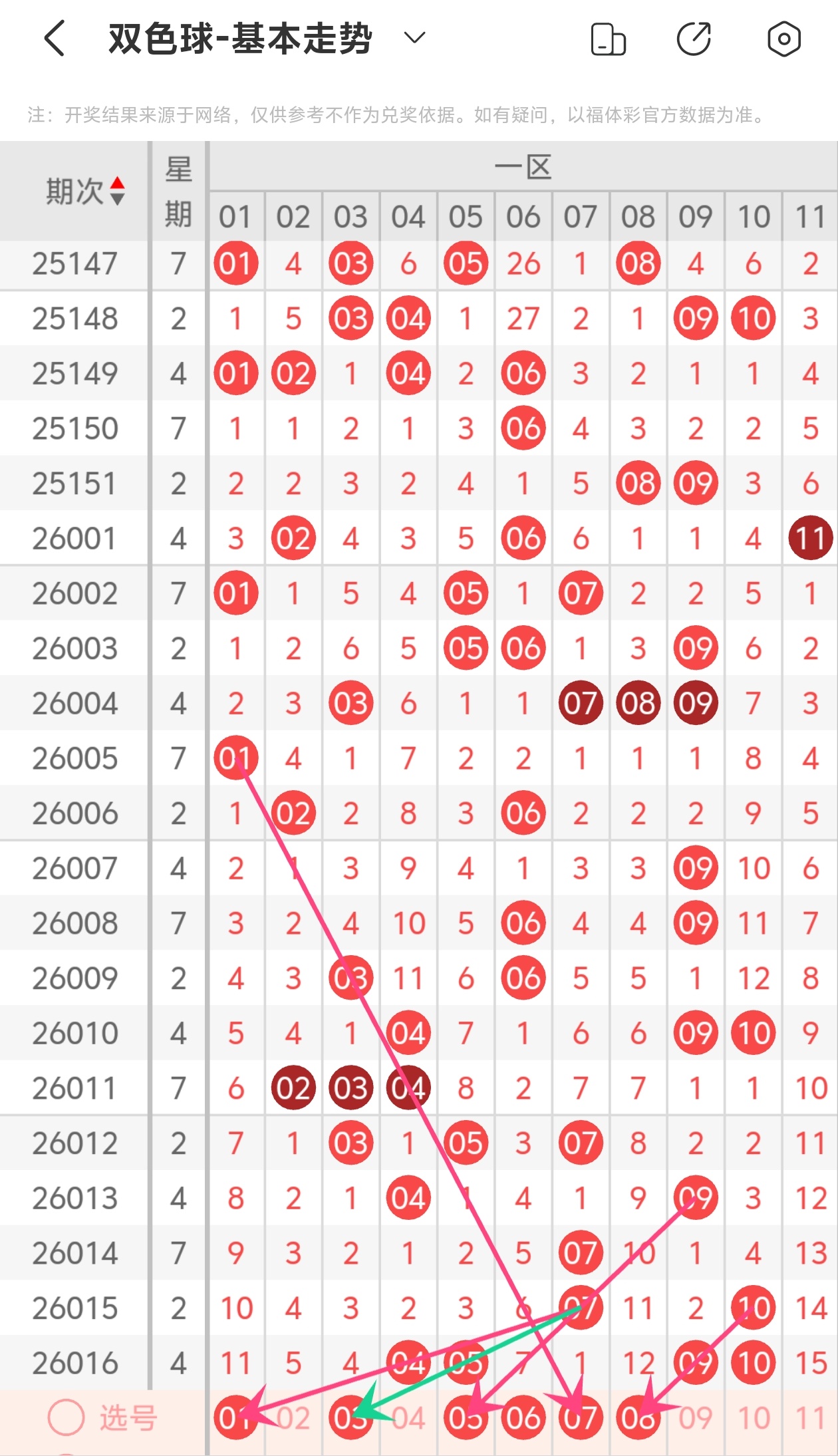Tap number 06 in the 选号 row
The image size is (838, 1456).
[x=523, y=1418]
